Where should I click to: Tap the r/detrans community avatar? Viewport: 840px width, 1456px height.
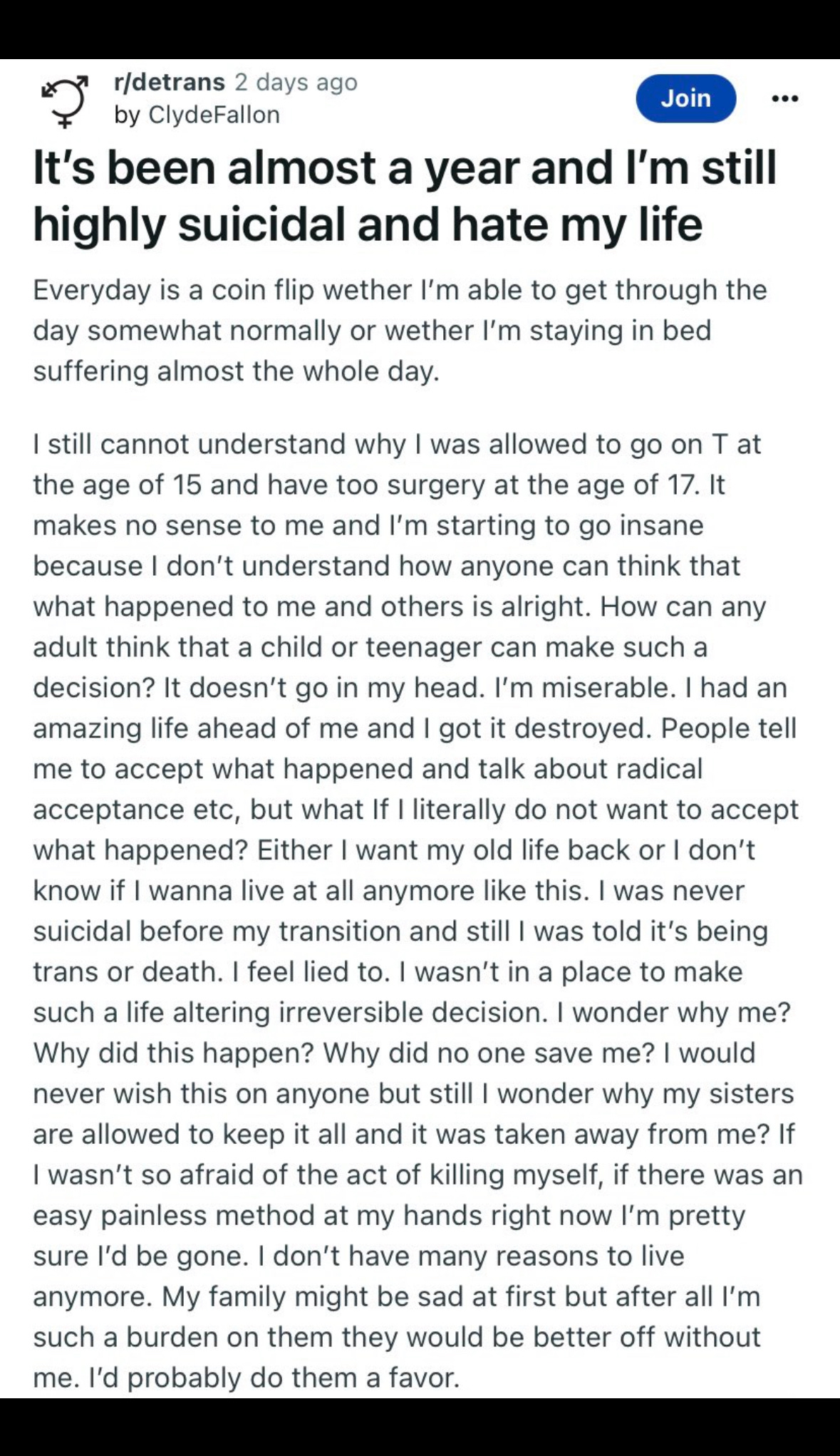tap(65, 100)
